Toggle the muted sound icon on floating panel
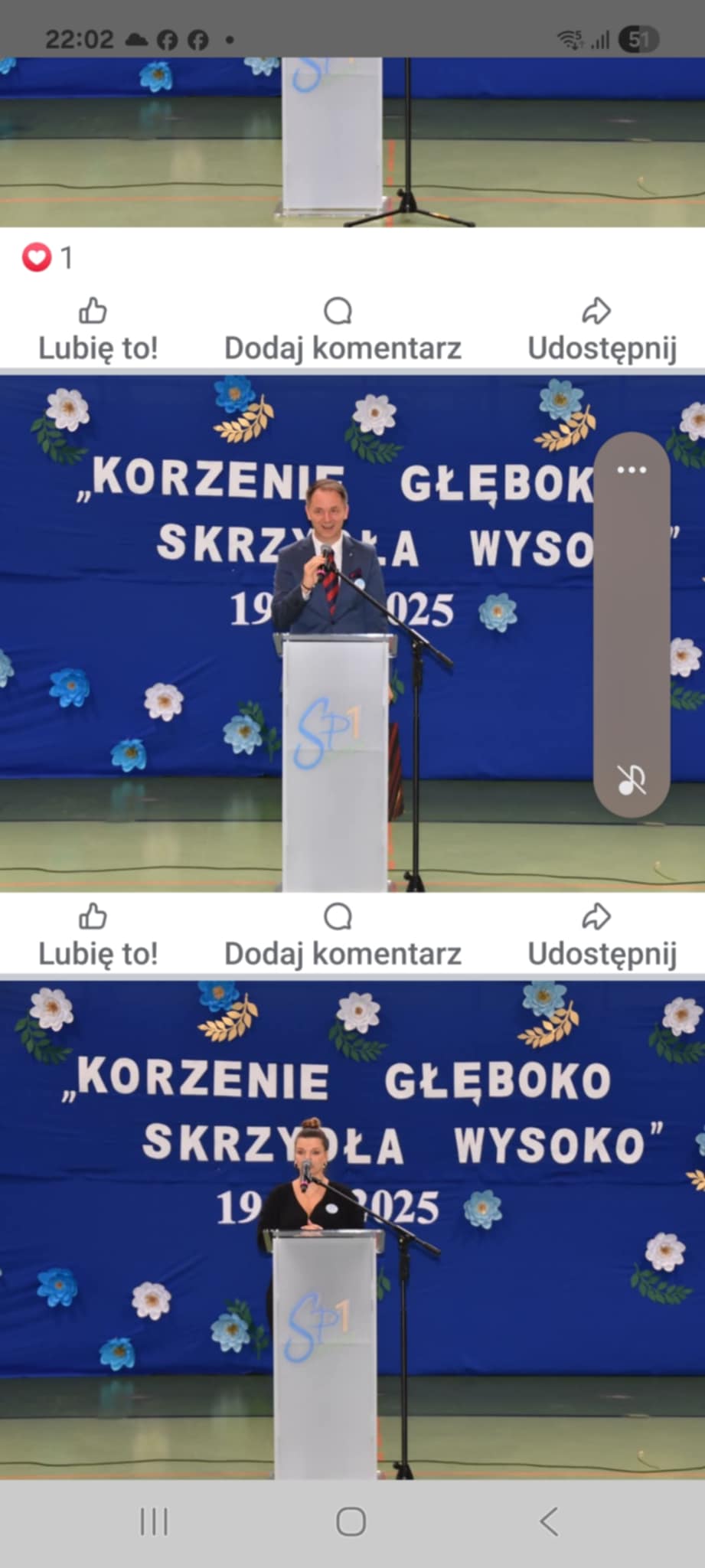 point(632,780)
